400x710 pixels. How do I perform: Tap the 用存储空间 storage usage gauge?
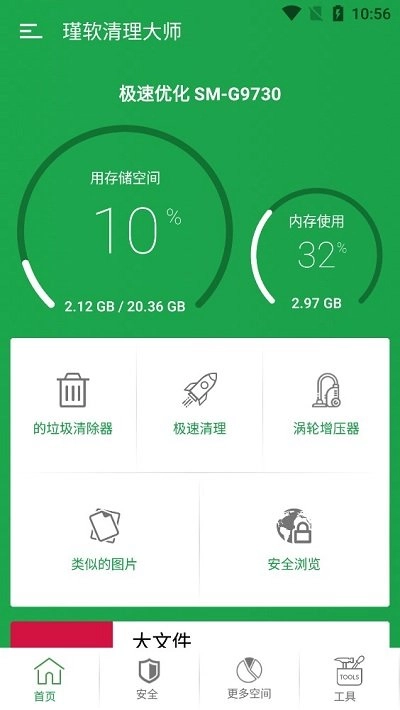125,219
